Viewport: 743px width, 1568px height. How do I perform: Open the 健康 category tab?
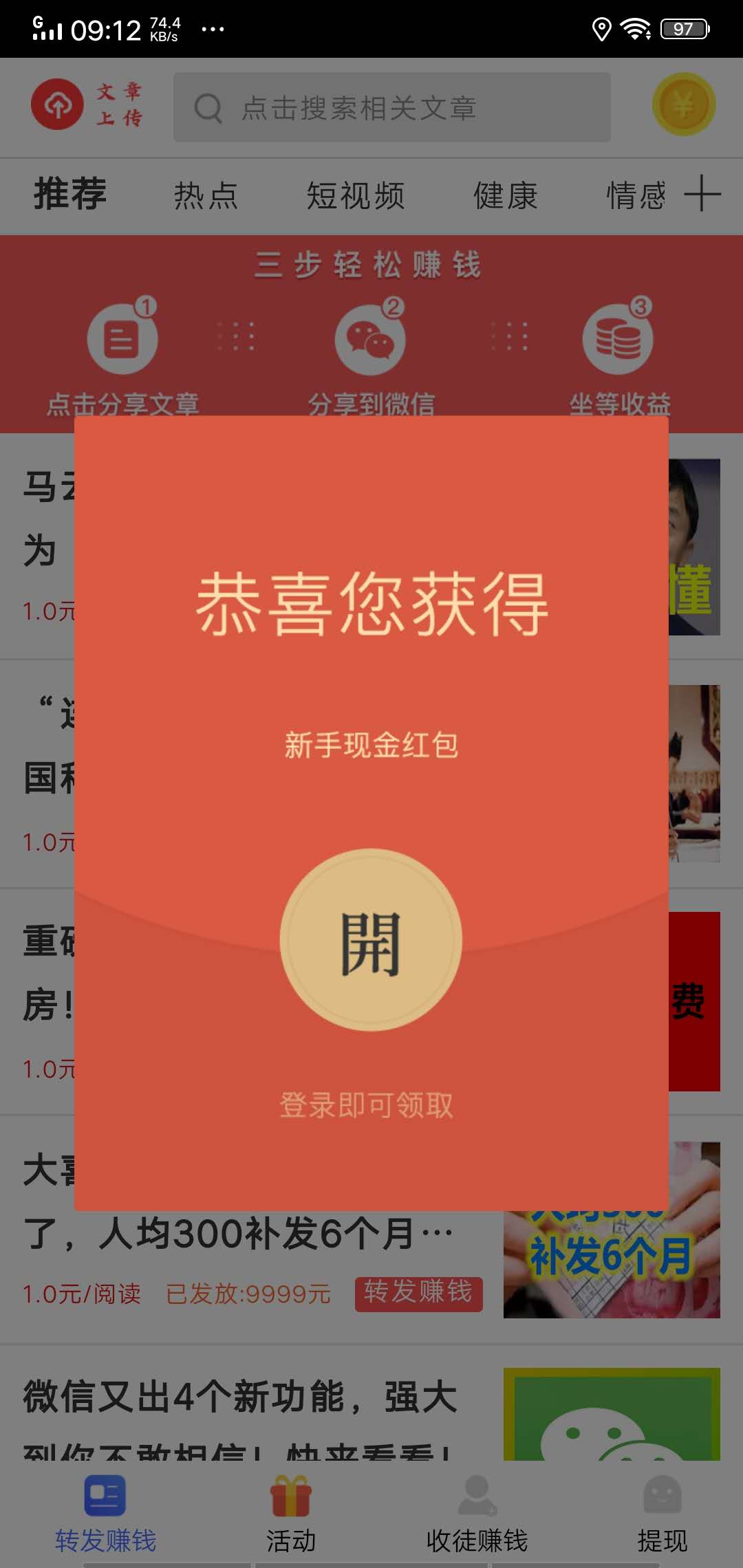(x=506, y=196)
